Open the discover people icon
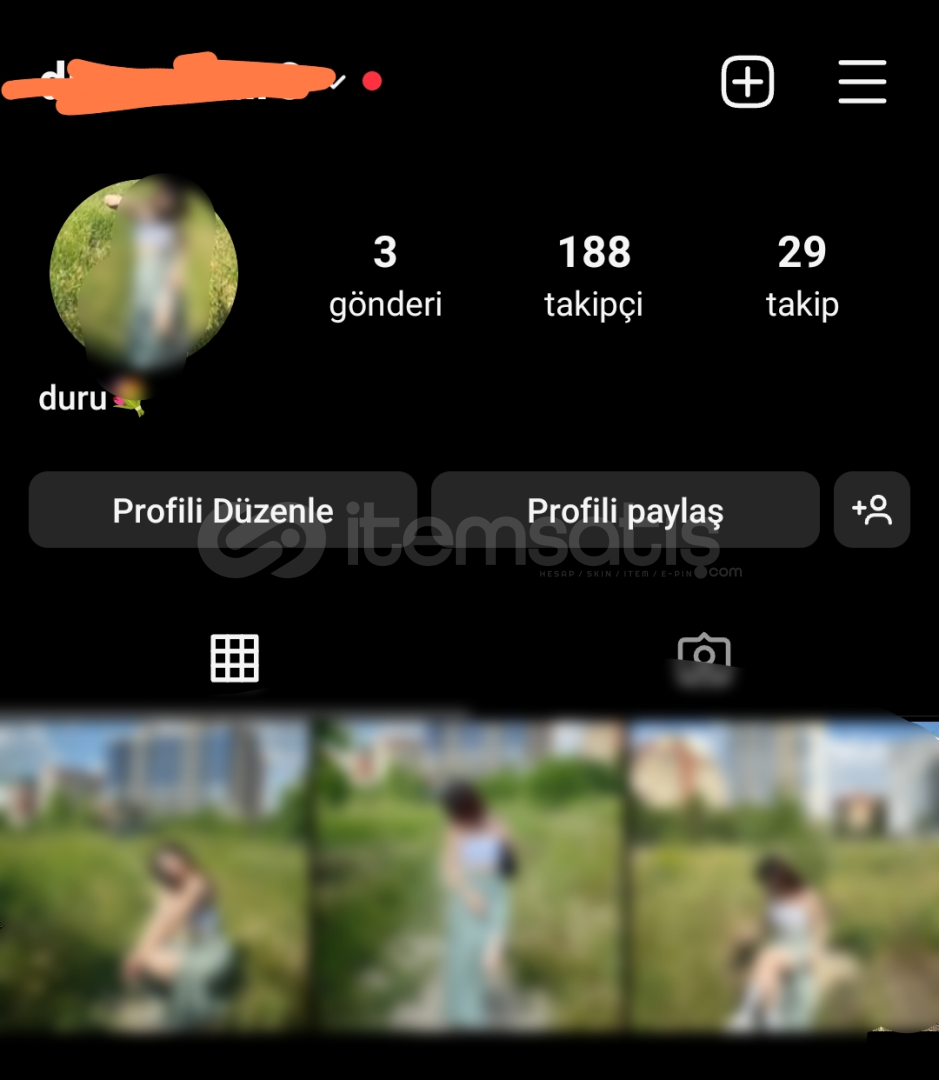 coord(871,510)
